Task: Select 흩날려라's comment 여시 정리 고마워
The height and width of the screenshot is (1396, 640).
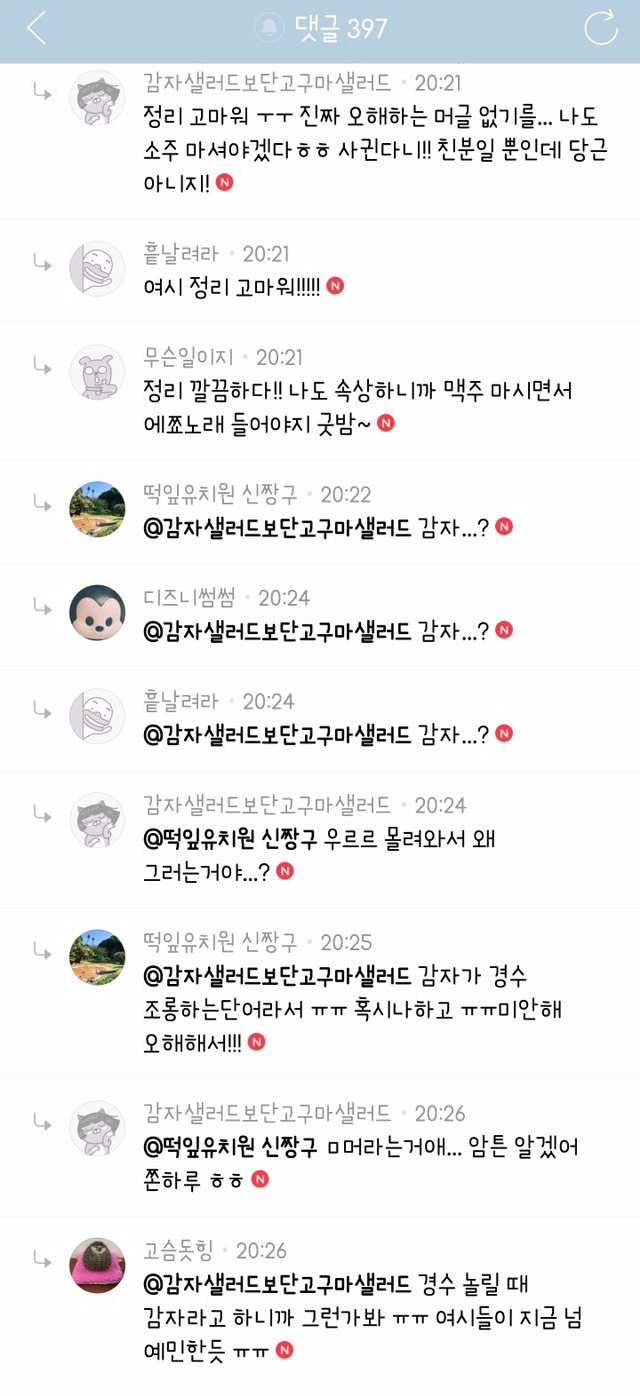Action: pos(232,286)
